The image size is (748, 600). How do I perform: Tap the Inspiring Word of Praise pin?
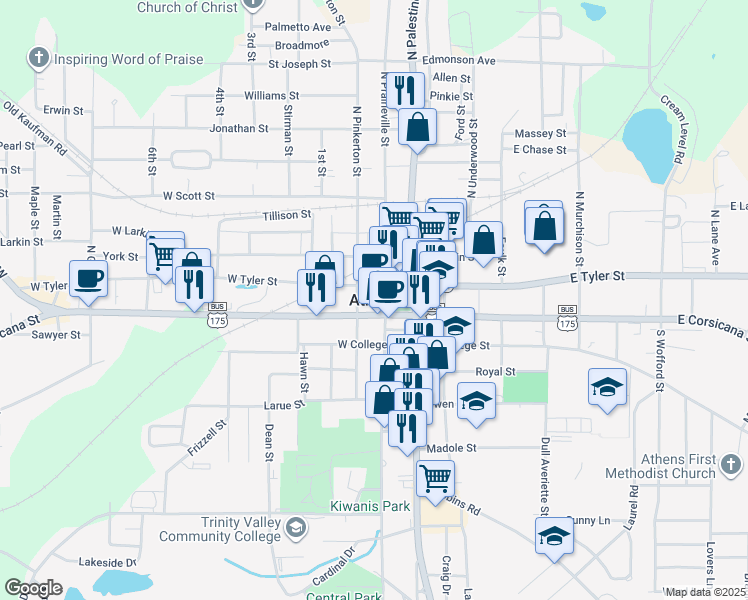point(39,58)
